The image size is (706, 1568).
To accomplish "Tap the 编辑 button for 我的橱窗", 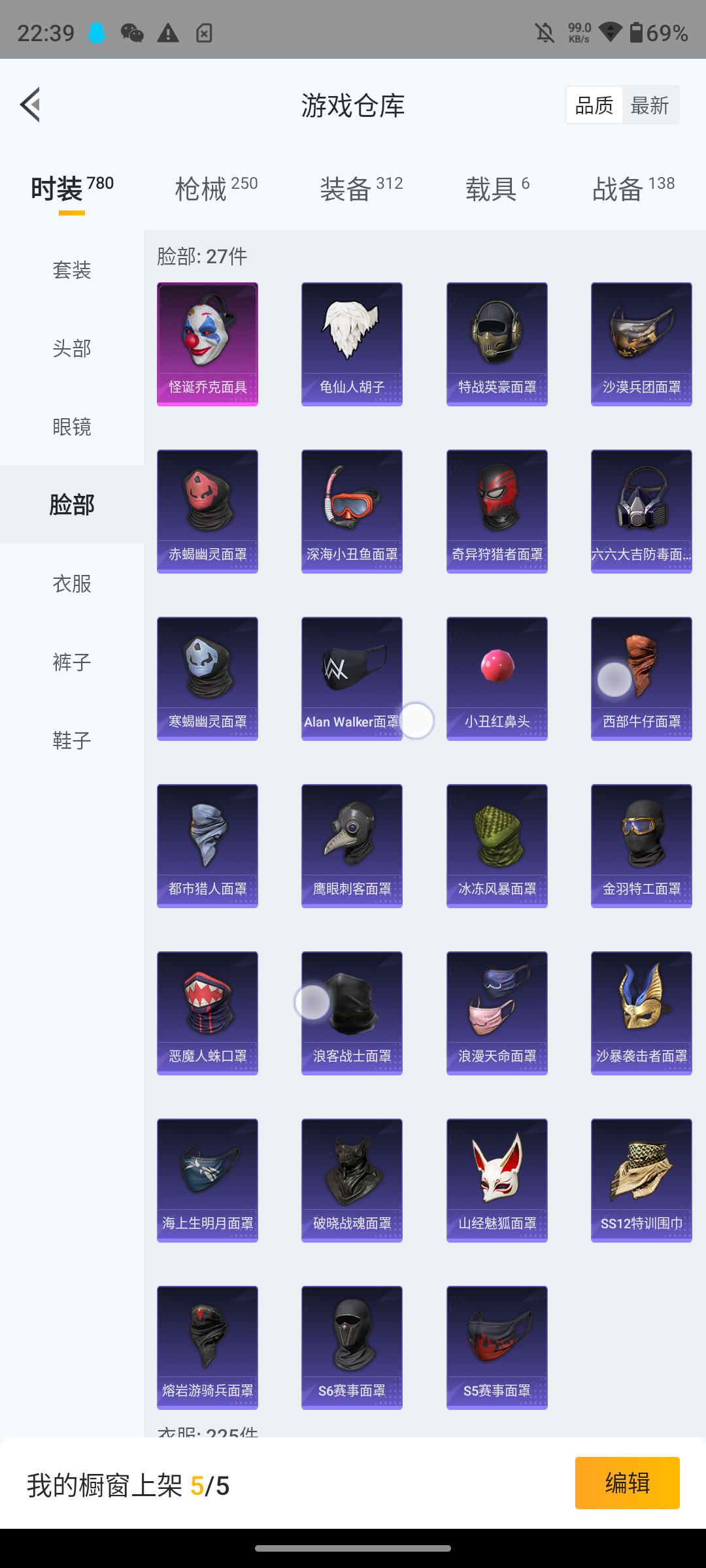I will (x=627, y=1483).
